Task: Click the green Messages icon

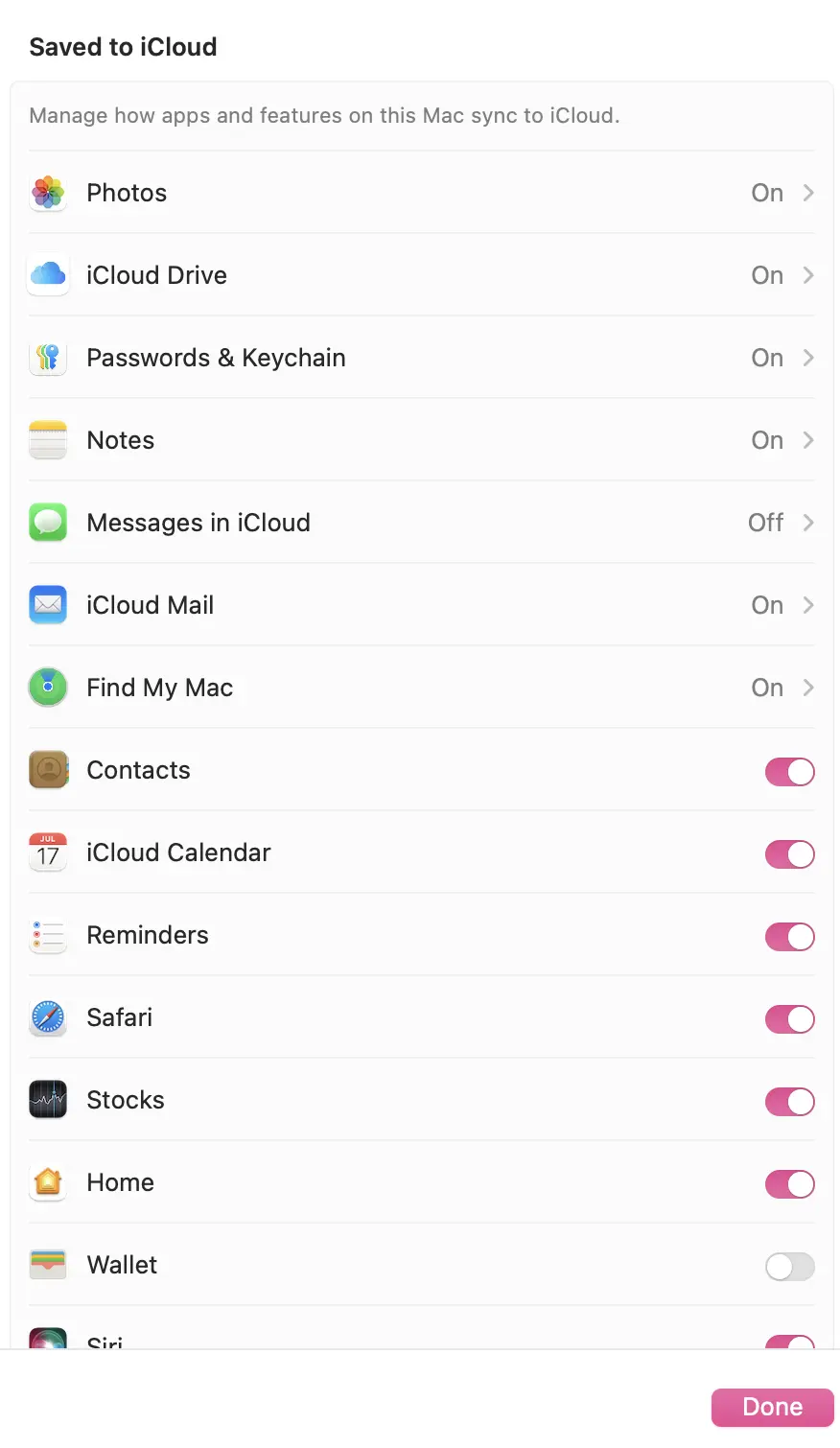Action: coord(48,523)
